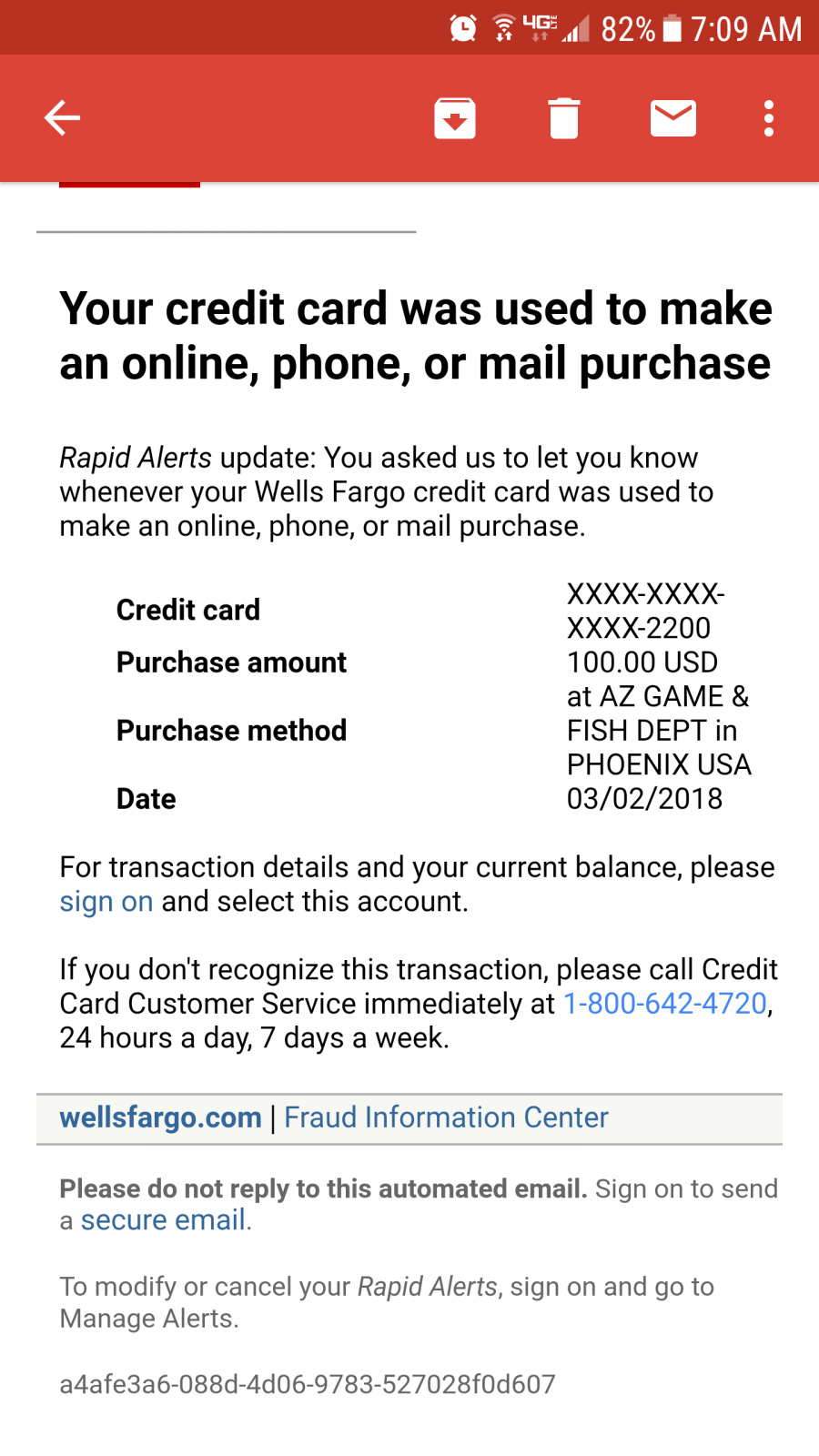Screen dimensions: 819x1456
Task: Archive this email
Action: pyautogui.click(x=455, y=118)
